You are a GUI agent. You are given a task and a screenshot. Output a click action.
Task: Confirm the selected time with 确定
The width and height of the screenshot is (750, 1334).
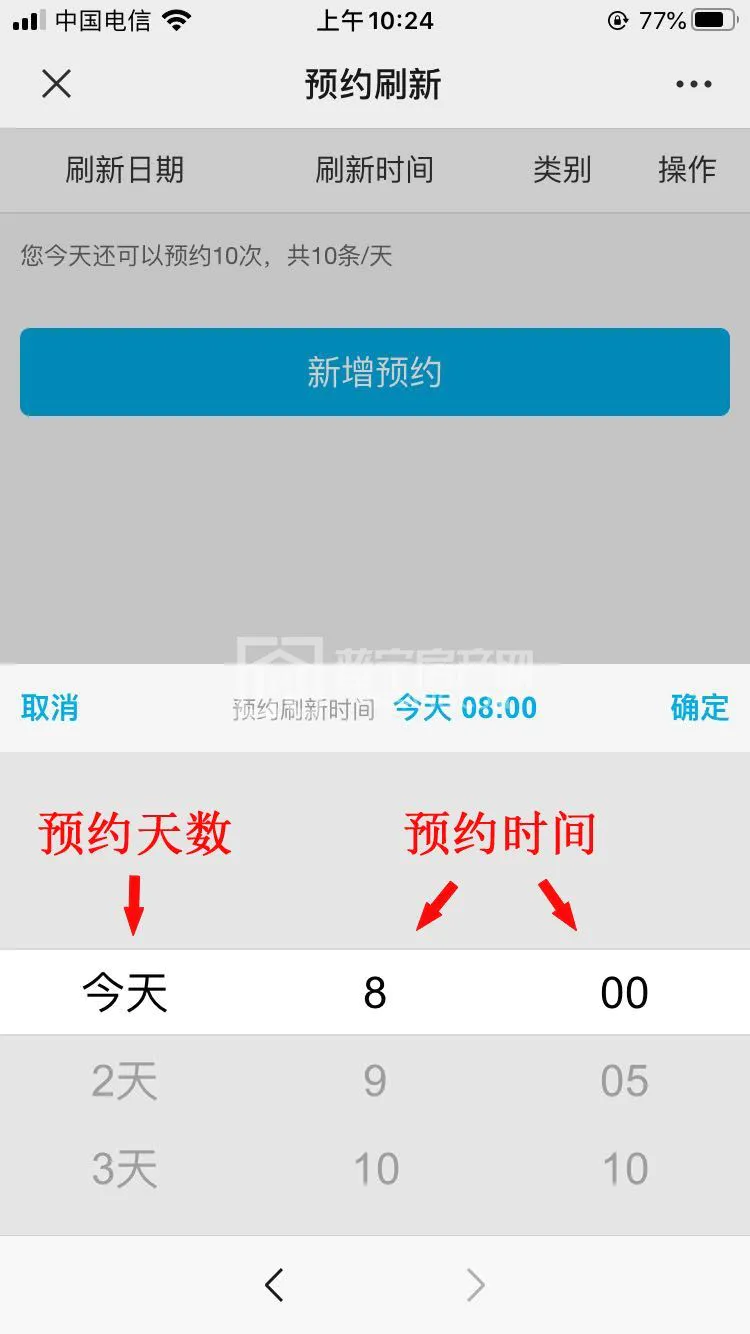tap(699, 708)
